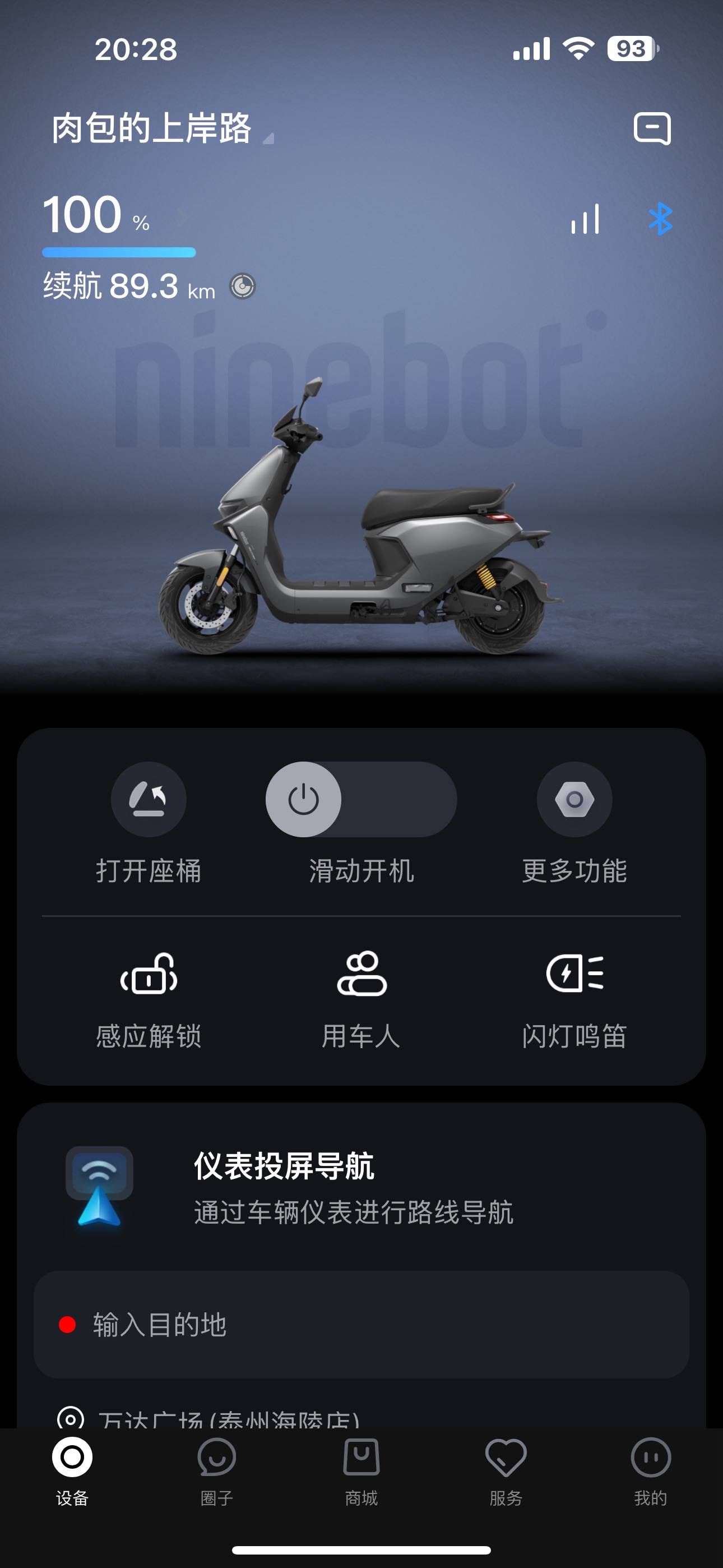Expand the vehicle name 肉包的上岸路 dropdown
The height and width of the screenshot is (1568, 723).
[162, 128]
